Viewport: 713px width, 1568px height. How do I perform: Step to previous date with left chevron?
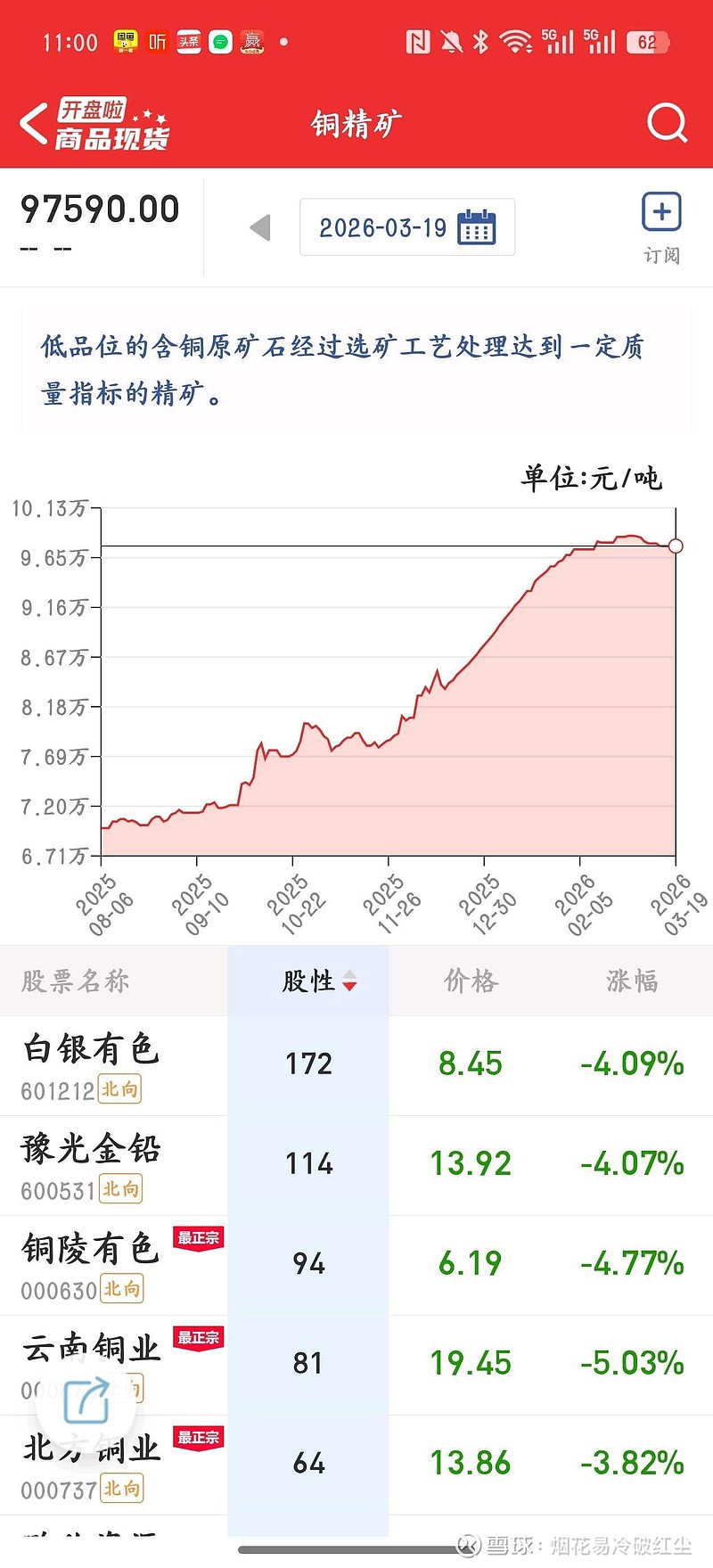pyautogui.click(x=259, y=227)
